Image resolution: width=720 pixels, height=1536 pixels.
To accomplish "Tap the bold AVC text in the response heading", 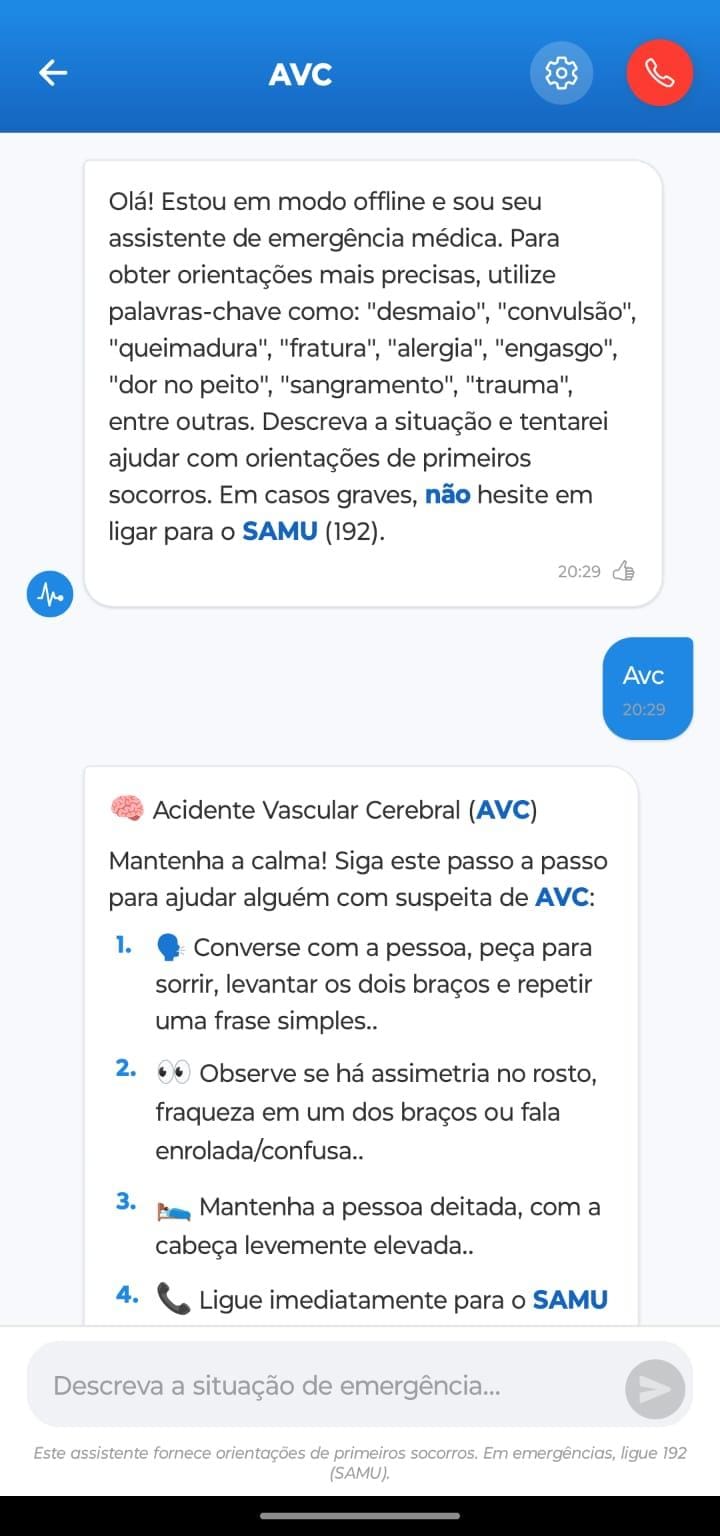I will coord(504,810).
